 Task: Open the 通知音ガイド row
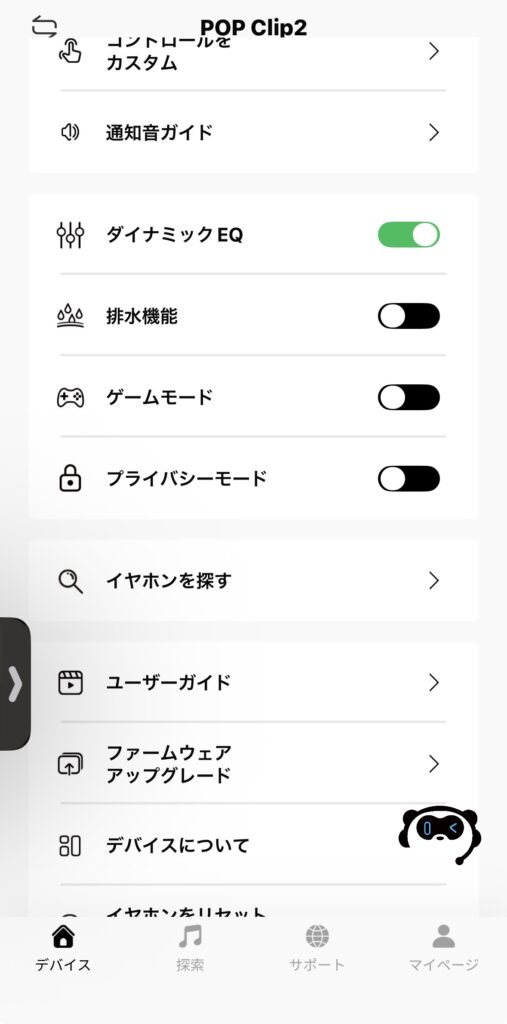pyautogui.click(x=254, y=133)
